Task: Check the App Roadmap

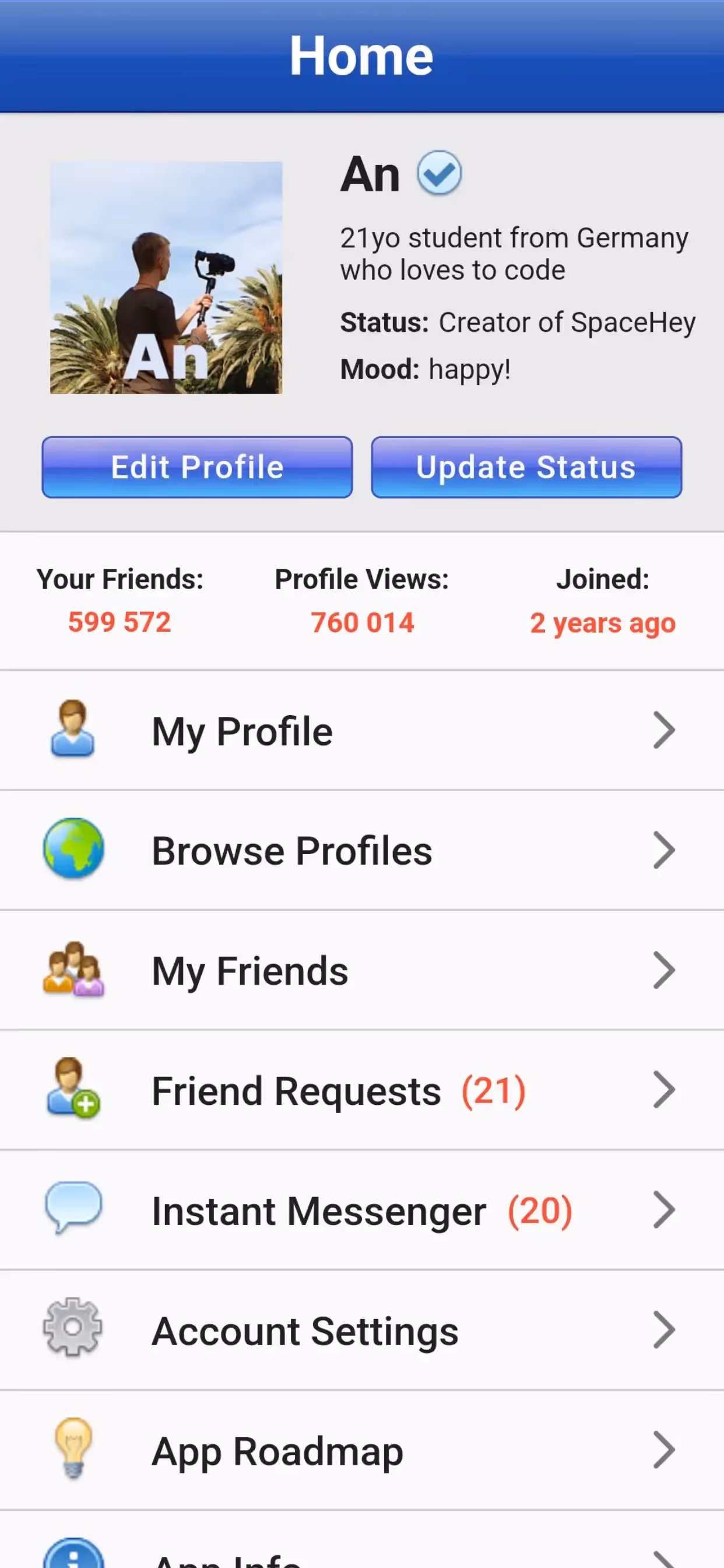Action: 362,1451
